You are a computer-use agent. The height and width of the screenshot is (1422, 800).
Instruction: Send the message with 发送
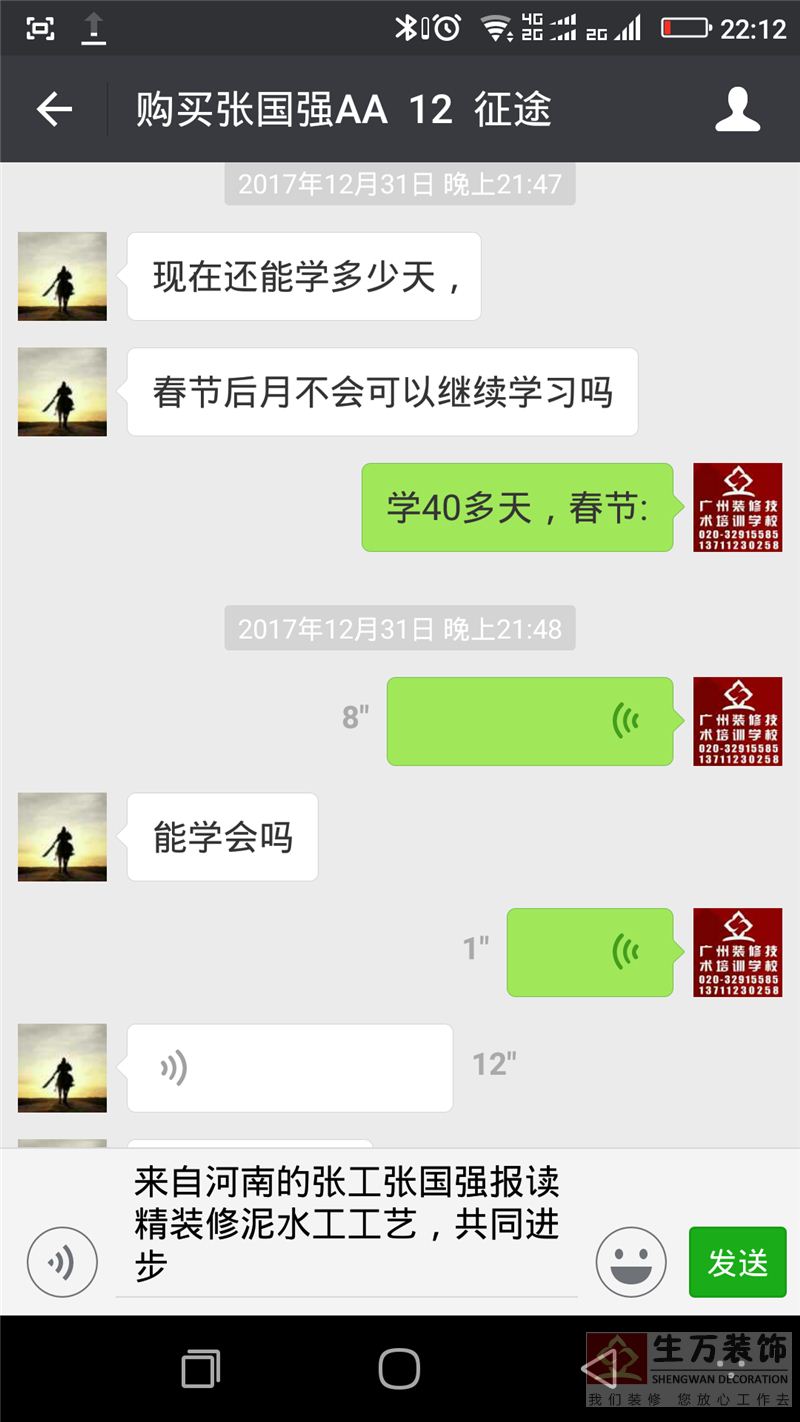(x=738, y=1262)
